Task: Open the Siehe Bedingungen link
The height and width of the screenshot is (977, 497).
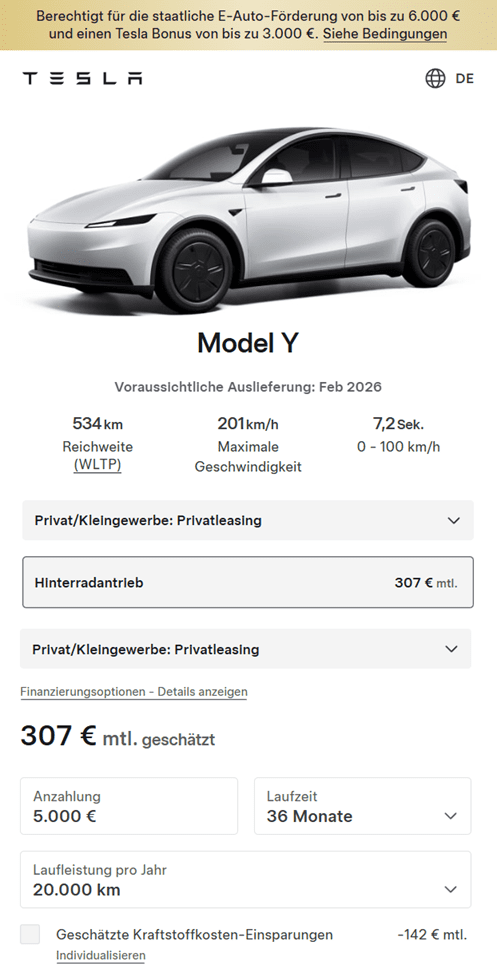Action: (x=384, y=34)
